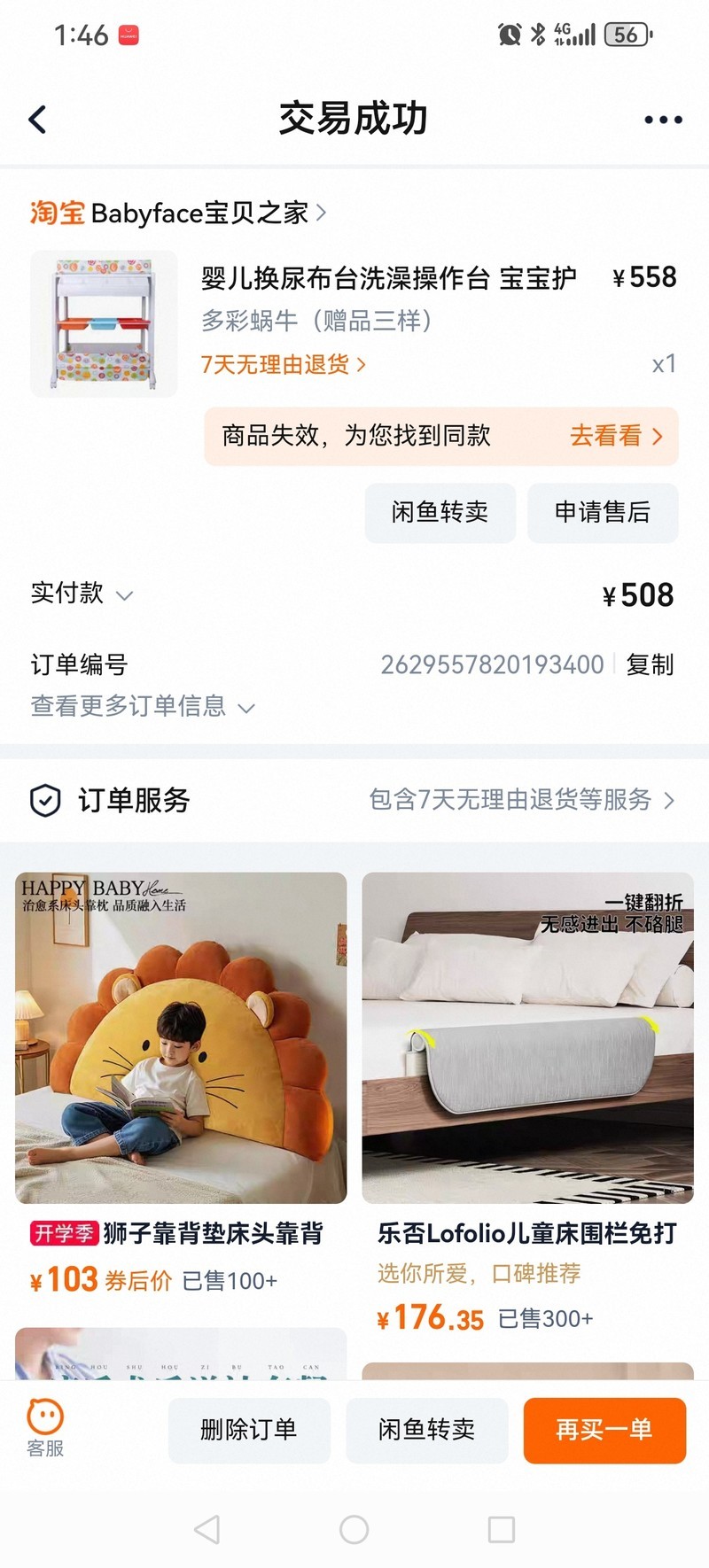Open the 订单服务 details row
Image resolution: width=709 pixels, height=1568 pixels.
(521, 800)
